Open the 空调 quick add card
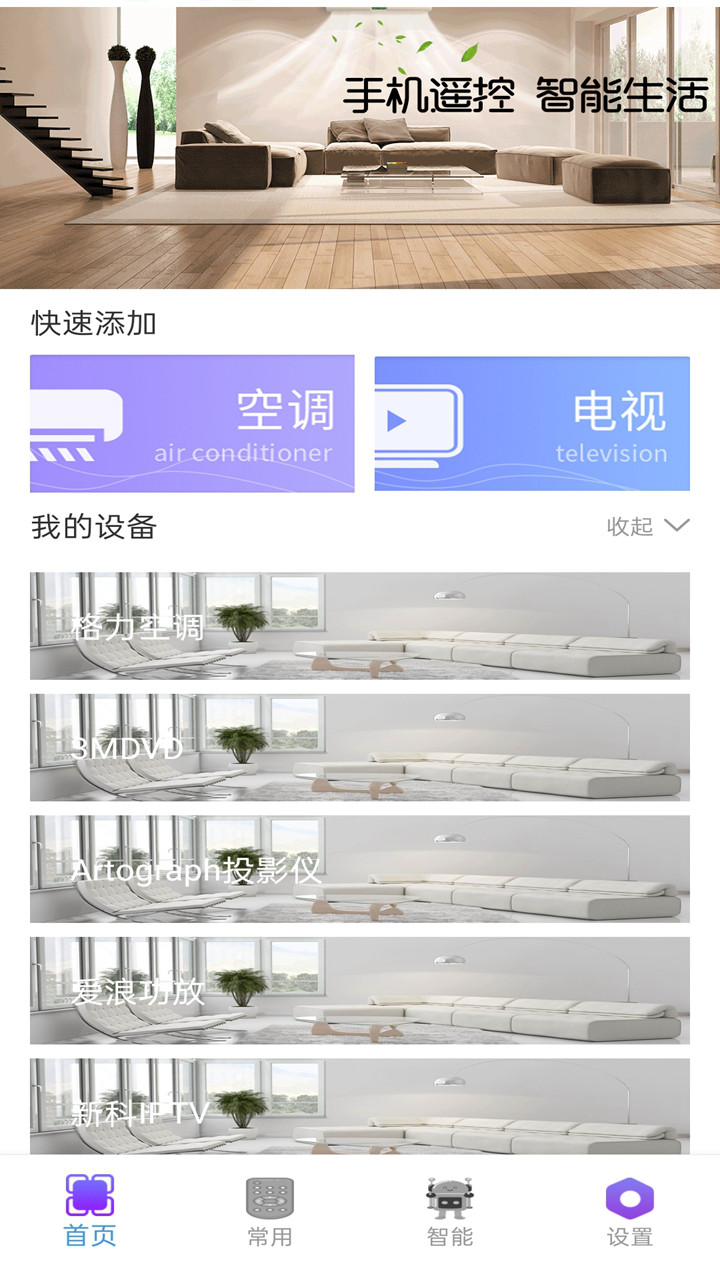 [192, 424]
